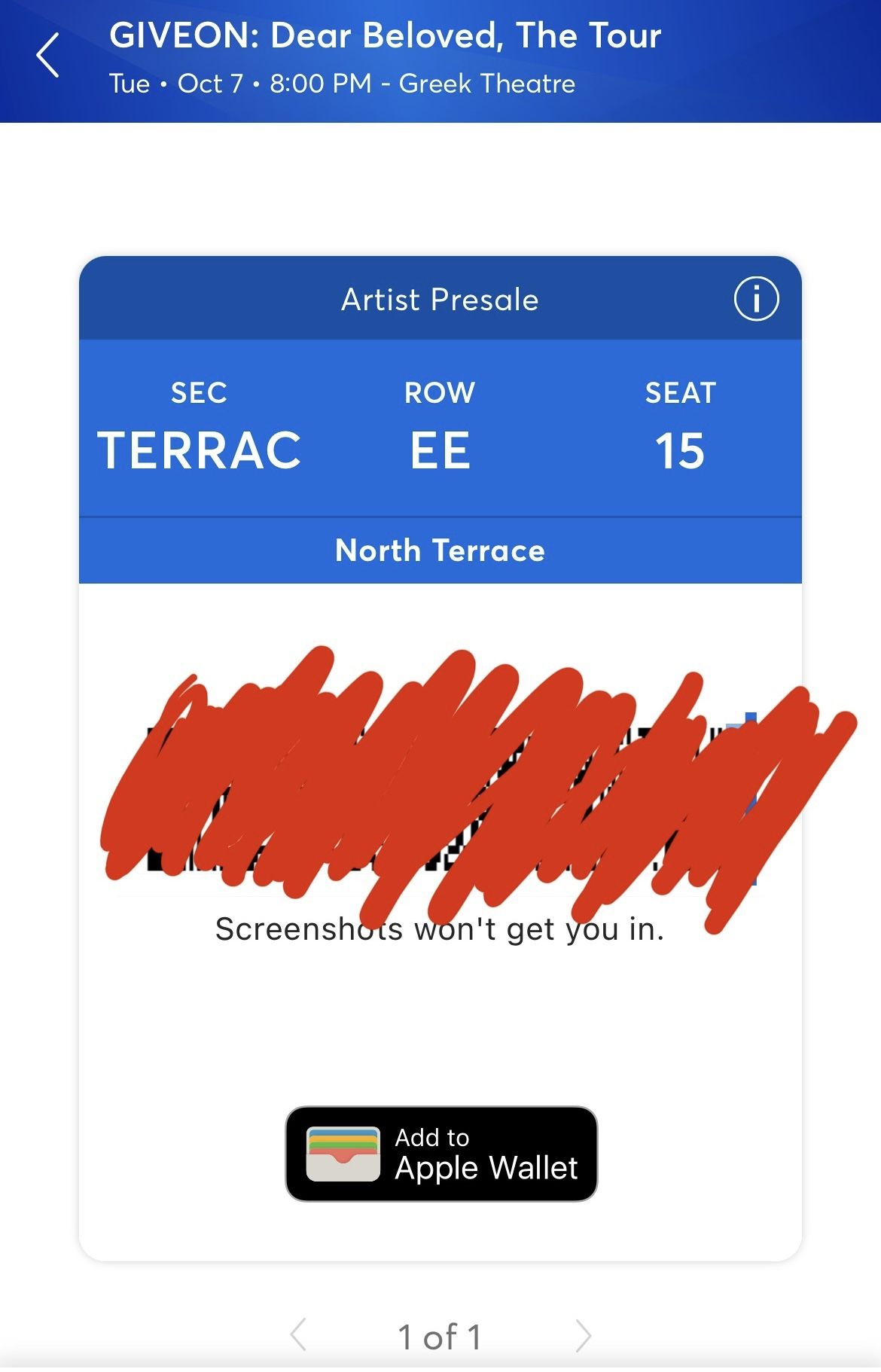Go to the next ticket arrow

click(583, 1336)
